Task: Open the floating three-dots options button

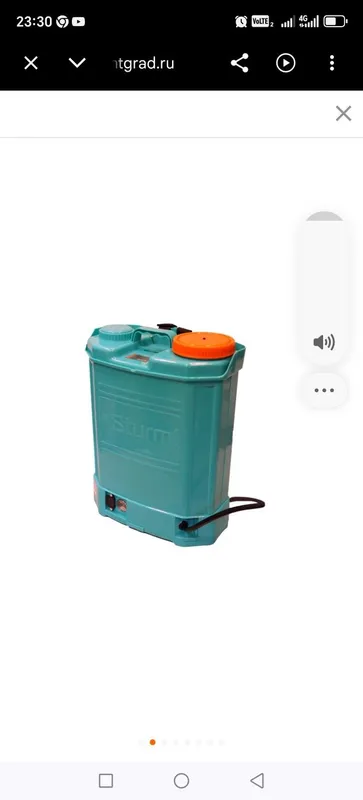Action: [x=324, y=391]
